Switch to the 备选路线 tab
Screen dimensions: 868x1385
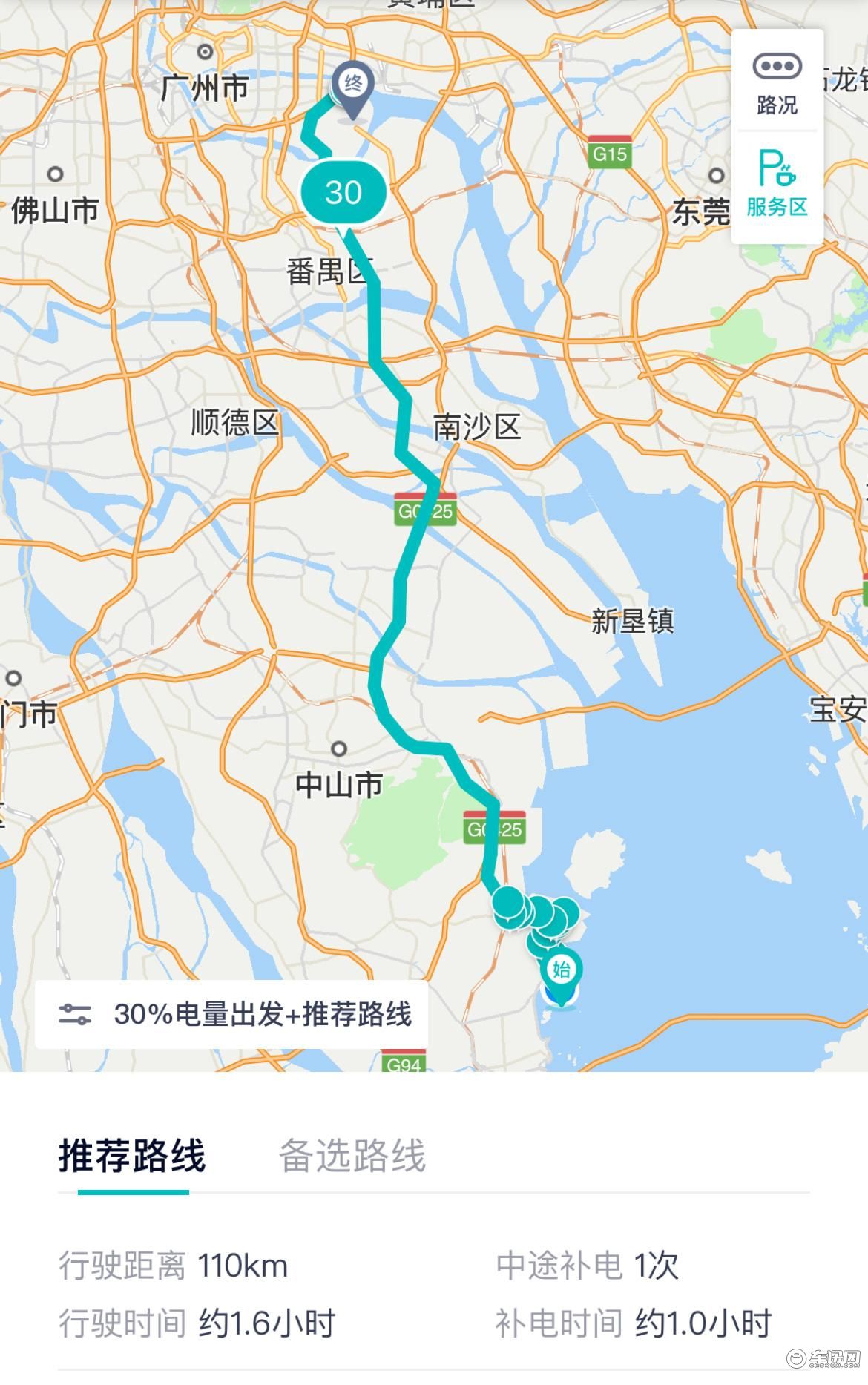click(352, 1156)
